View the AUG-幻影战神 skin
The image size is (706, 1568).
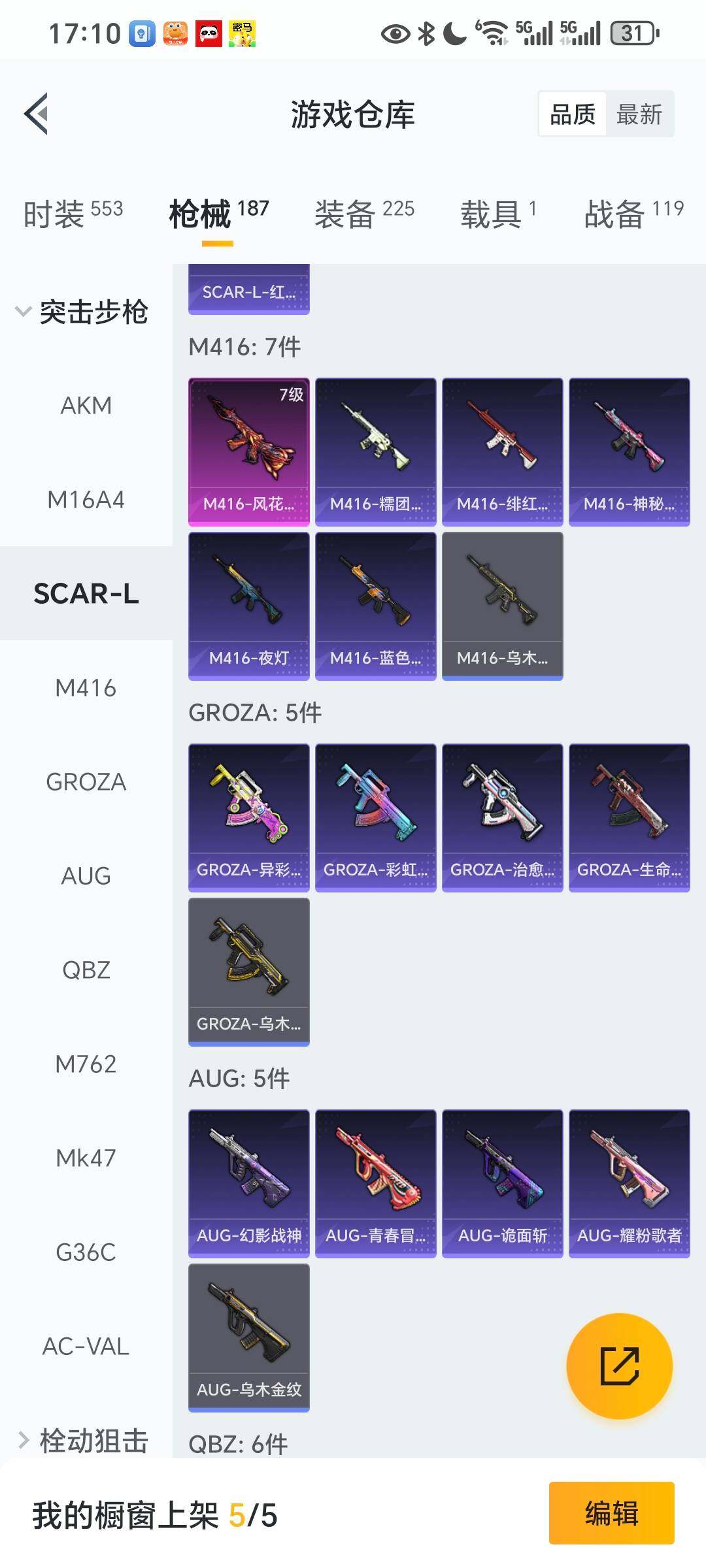pos(248,1183)
